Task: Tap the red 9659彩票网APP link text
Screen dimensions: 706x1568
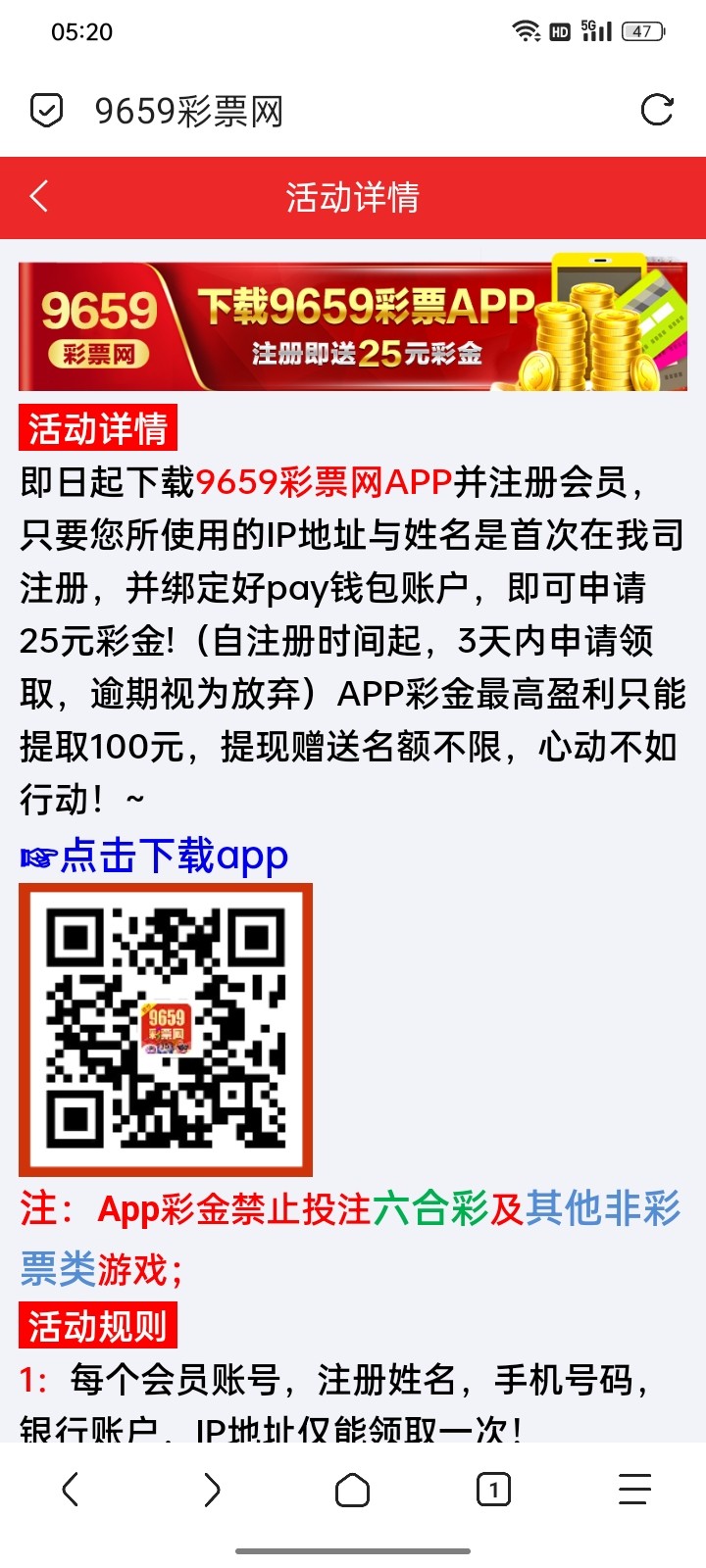Action: coord(324,482)
